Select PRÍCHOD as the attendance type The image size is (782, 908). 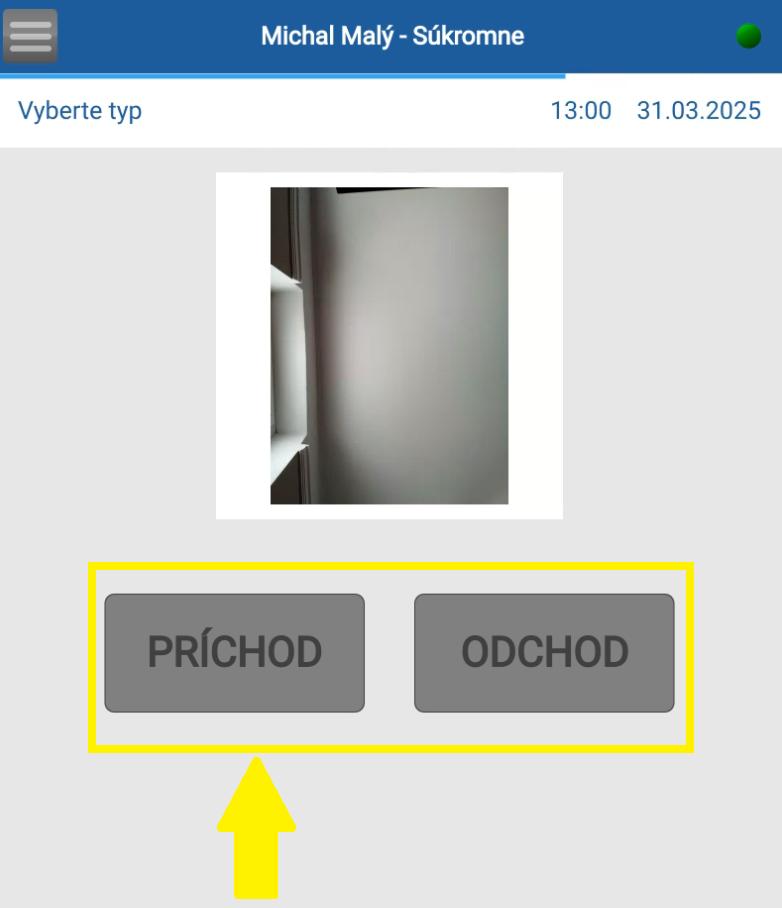235,653
